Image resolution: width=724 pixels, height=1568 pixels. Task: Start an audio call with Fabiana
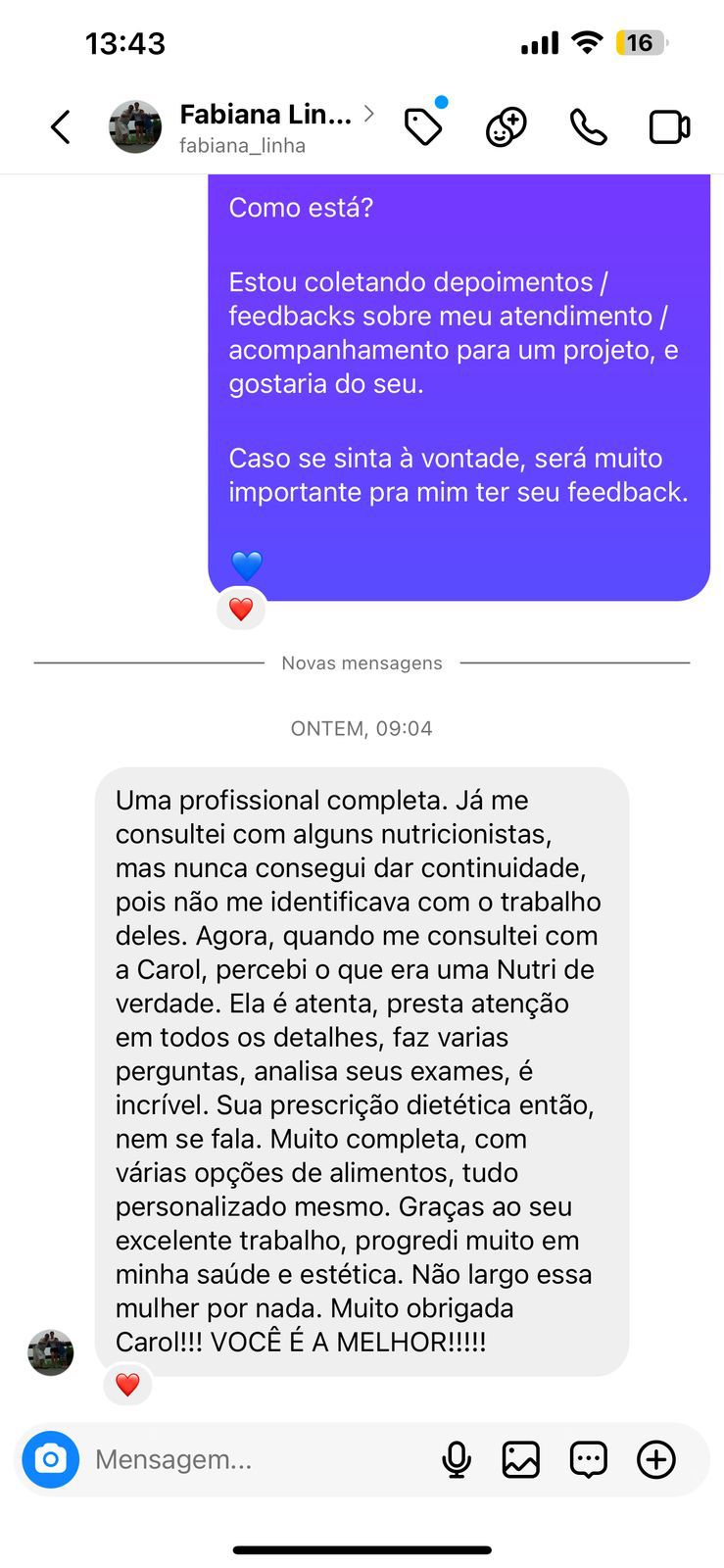(588, 126)
